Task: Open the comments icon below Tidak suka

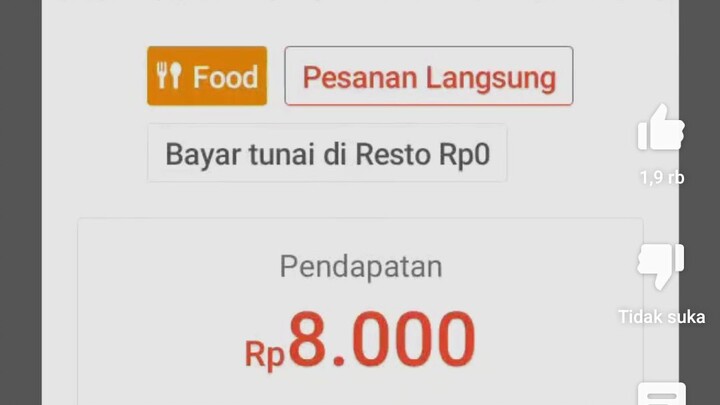Action: tap(661, 393)
